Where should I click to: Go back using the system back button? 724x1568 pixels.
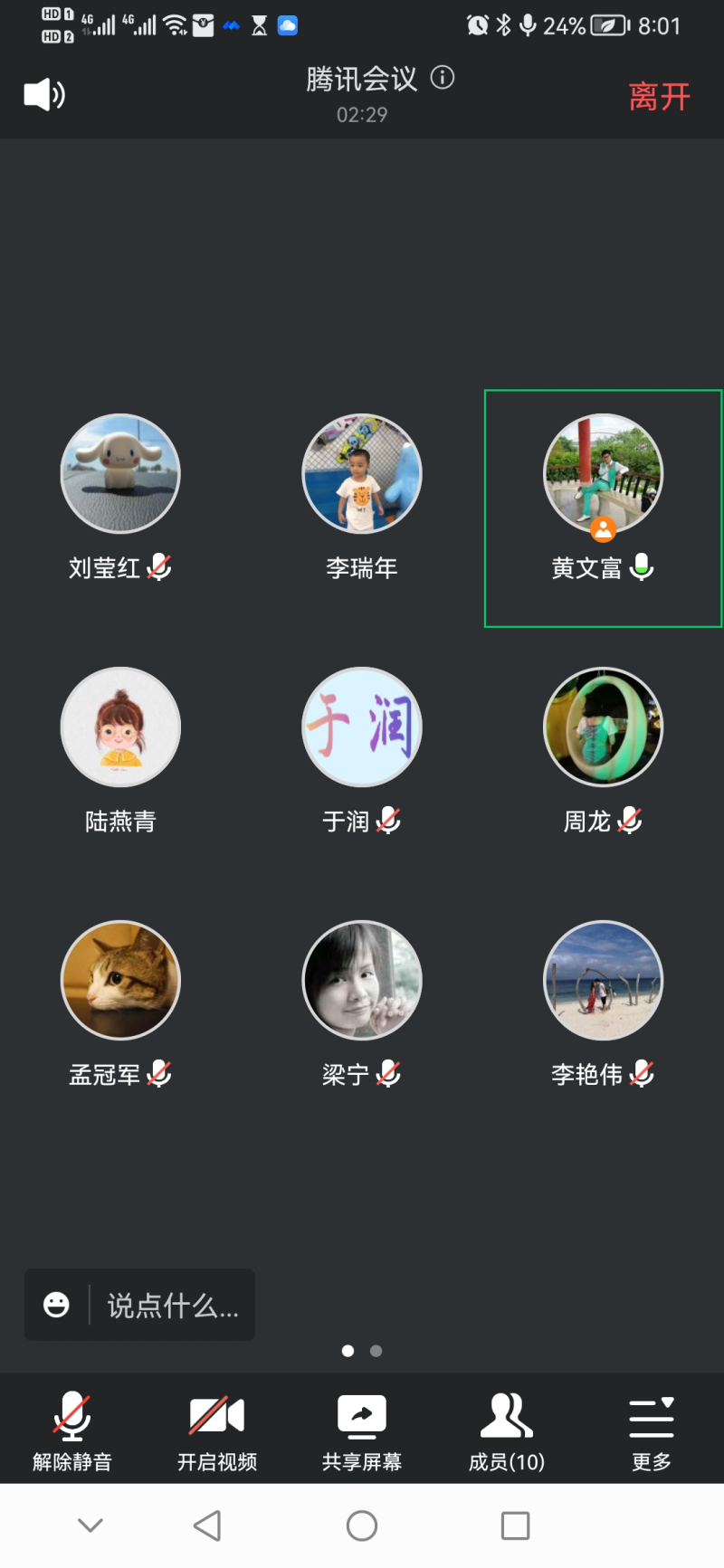click(207, 1525)
